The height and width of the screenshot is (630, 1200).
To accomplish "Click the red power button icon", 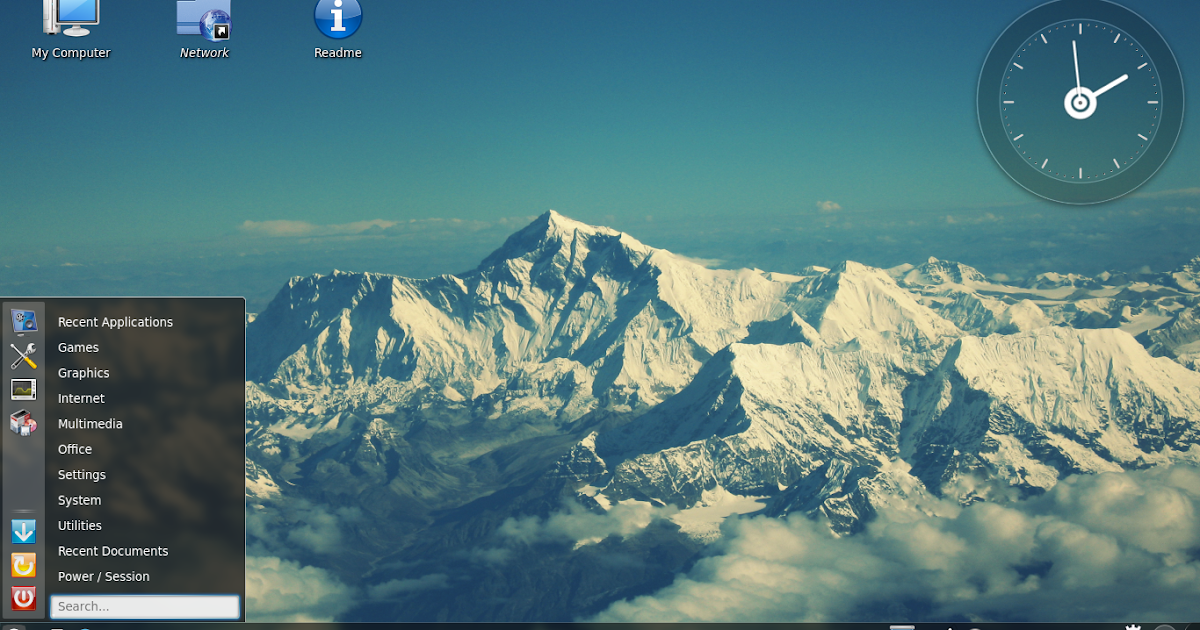I will pos(23,598).
